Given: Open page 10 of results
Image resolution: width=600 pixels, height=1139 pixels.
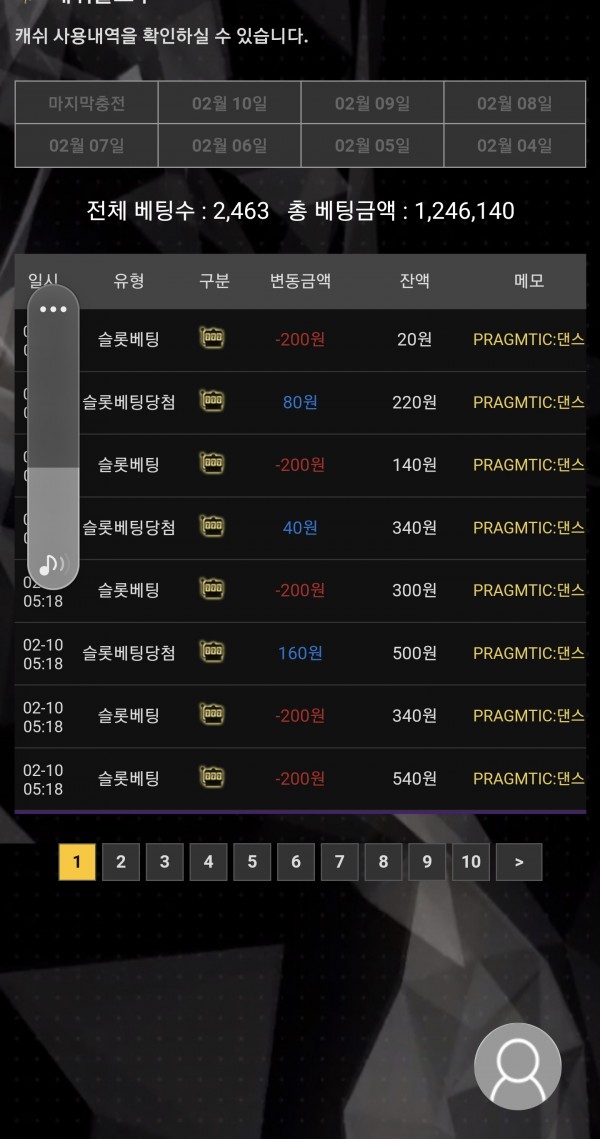Looking at the screenshot, I should pos(471,862).
